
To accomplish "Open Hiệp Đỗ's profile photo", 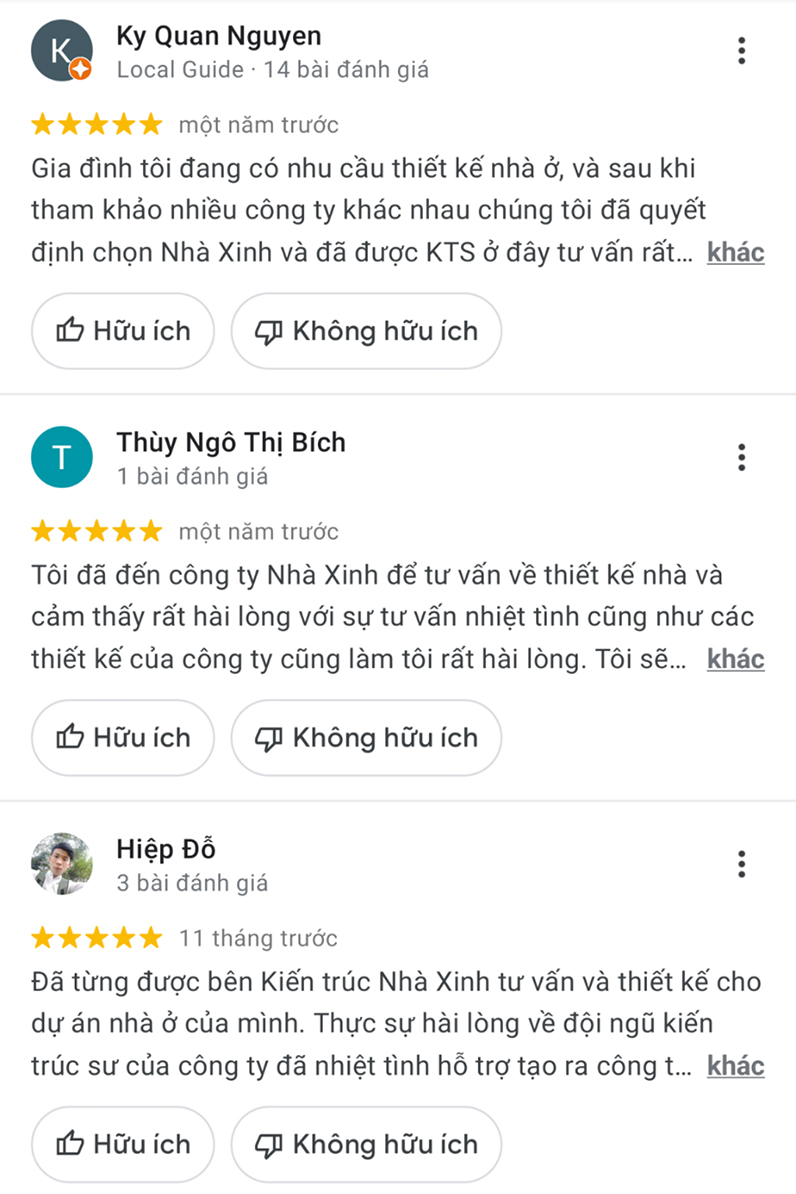I will (x=62, y=863).
